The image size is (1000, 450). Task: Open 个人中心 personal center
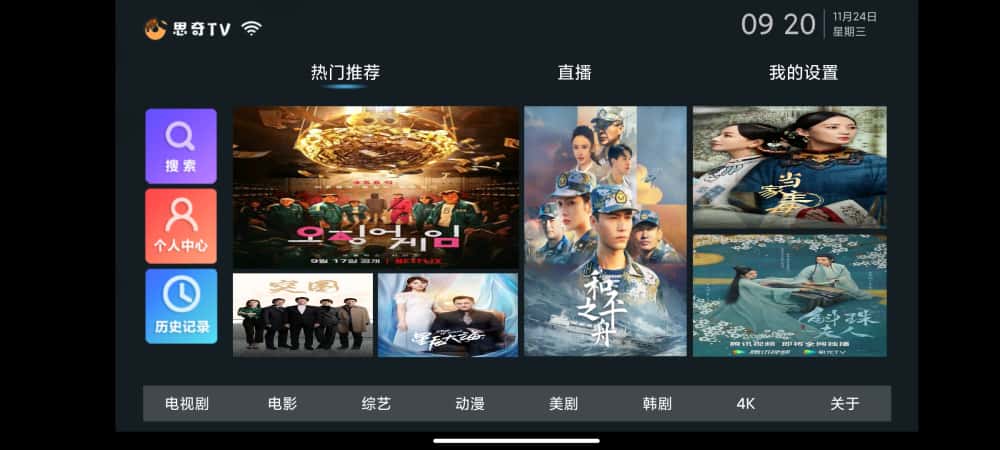181,226
